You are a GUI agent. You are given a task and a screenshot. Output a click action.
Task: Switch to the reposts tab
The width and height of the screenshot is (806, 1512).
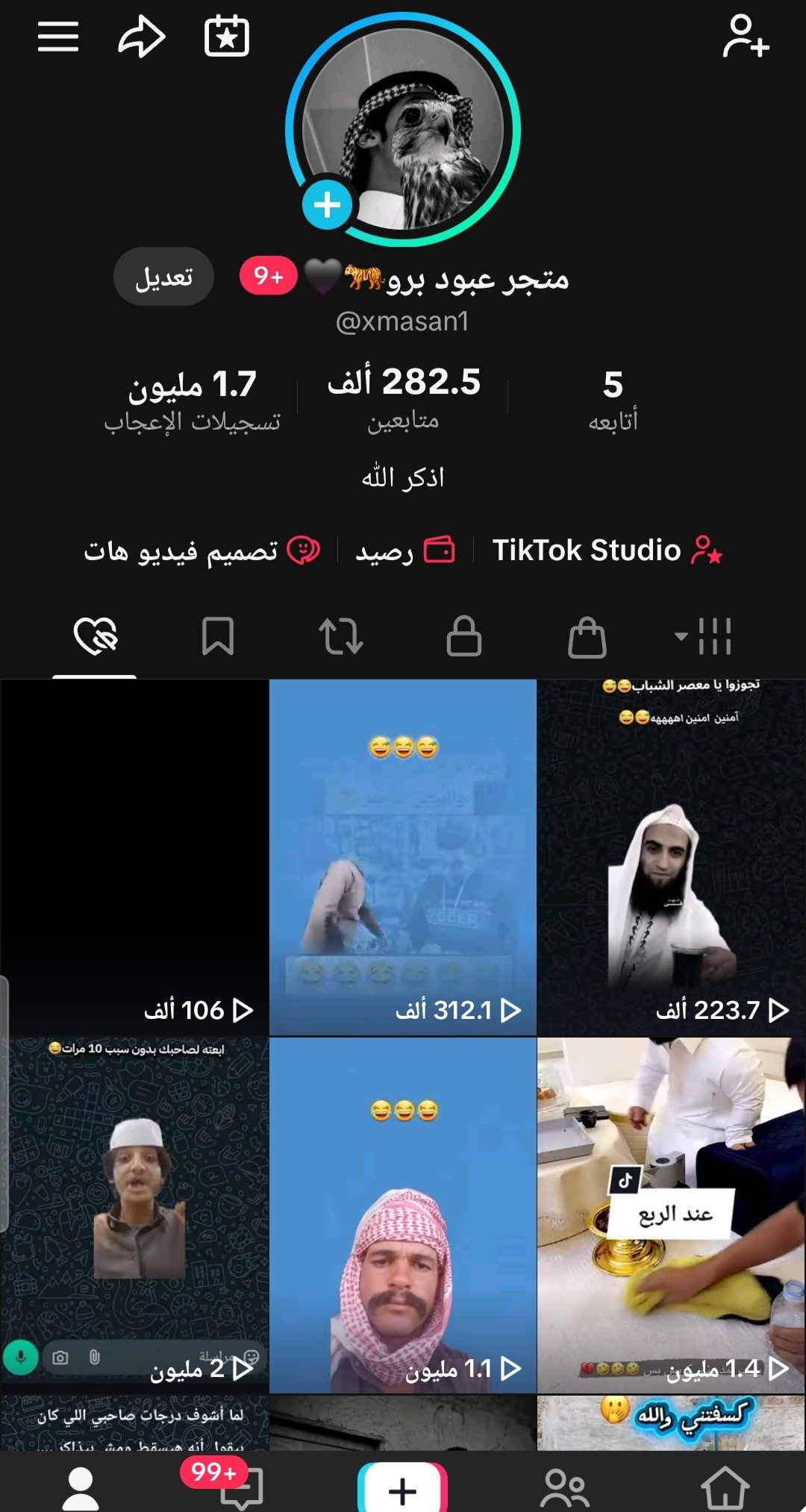[341, 636]
